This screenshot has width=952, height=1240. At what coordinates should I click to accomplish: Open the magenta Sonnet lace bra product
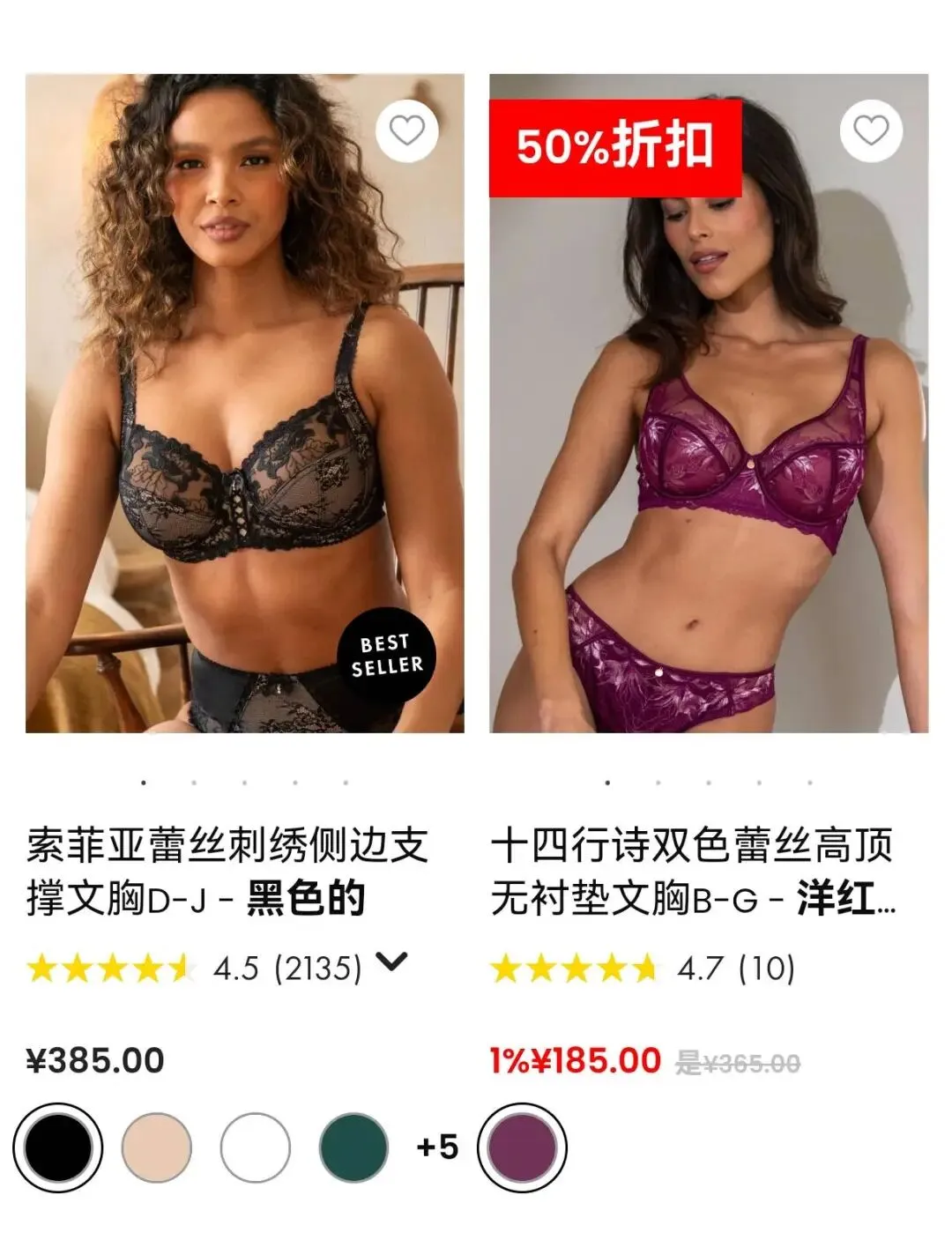click(x=709, y=403)
